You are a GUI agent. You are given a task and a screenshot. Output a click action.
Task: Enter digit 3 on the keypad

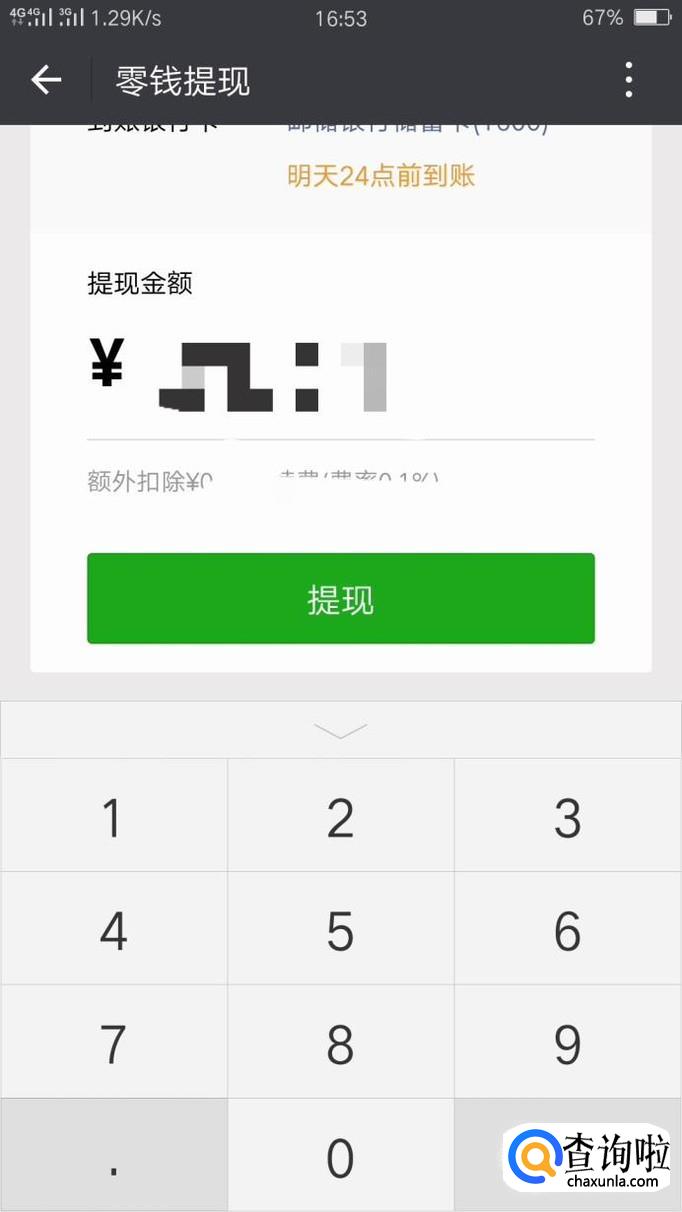567,818
